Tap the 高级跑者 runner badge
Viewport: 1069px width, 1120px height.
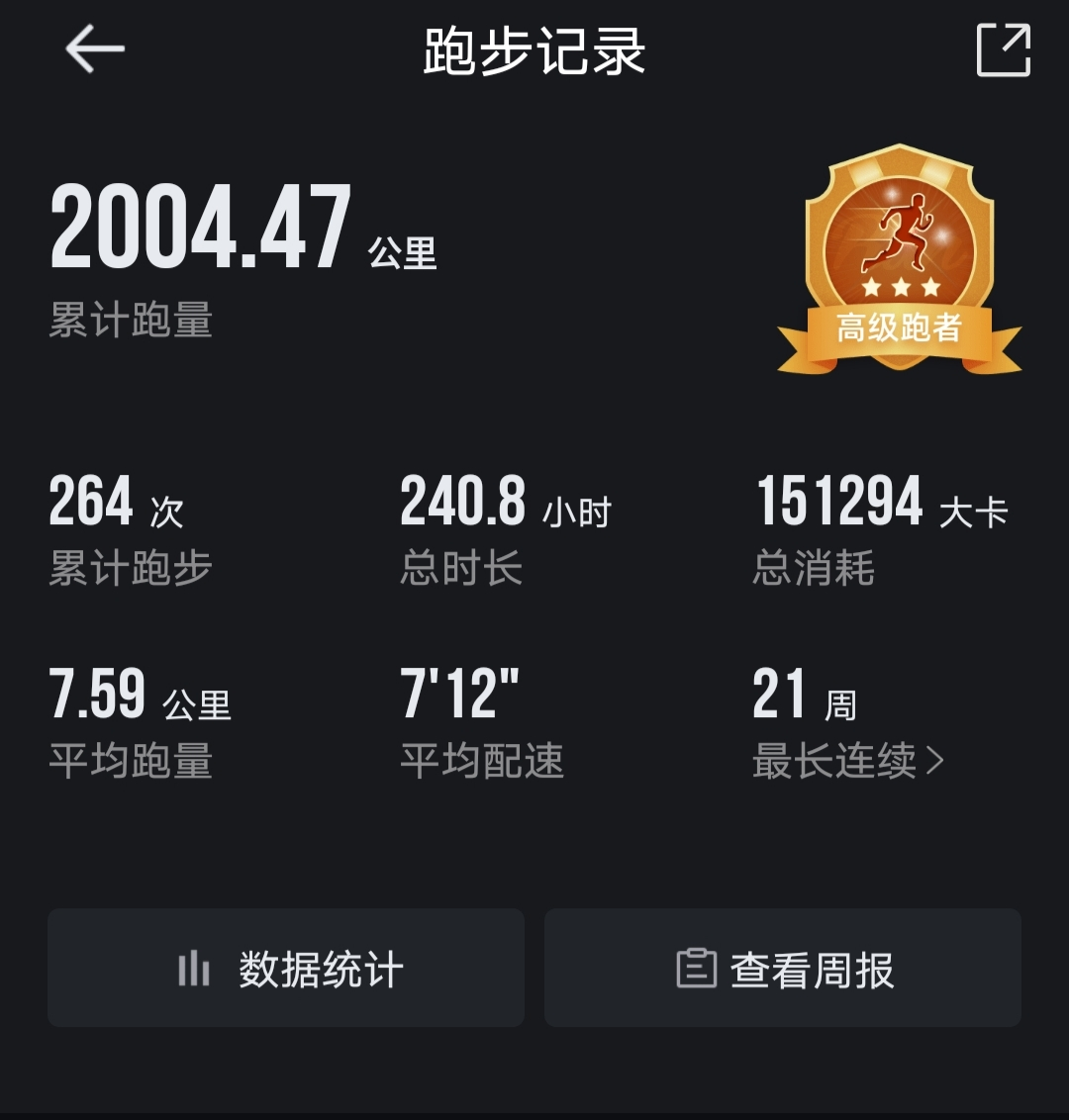click(899, 261)
